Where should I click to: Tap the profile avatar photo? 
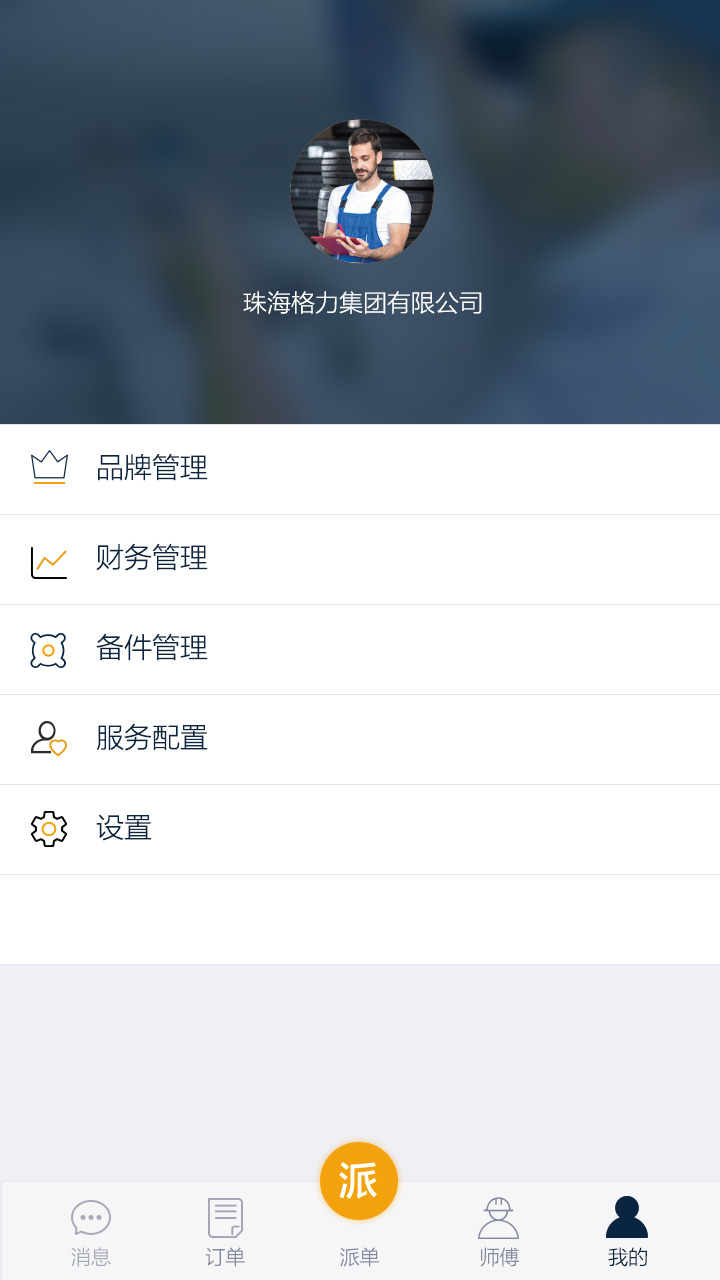pyautogui.click(x=361, y=191)
